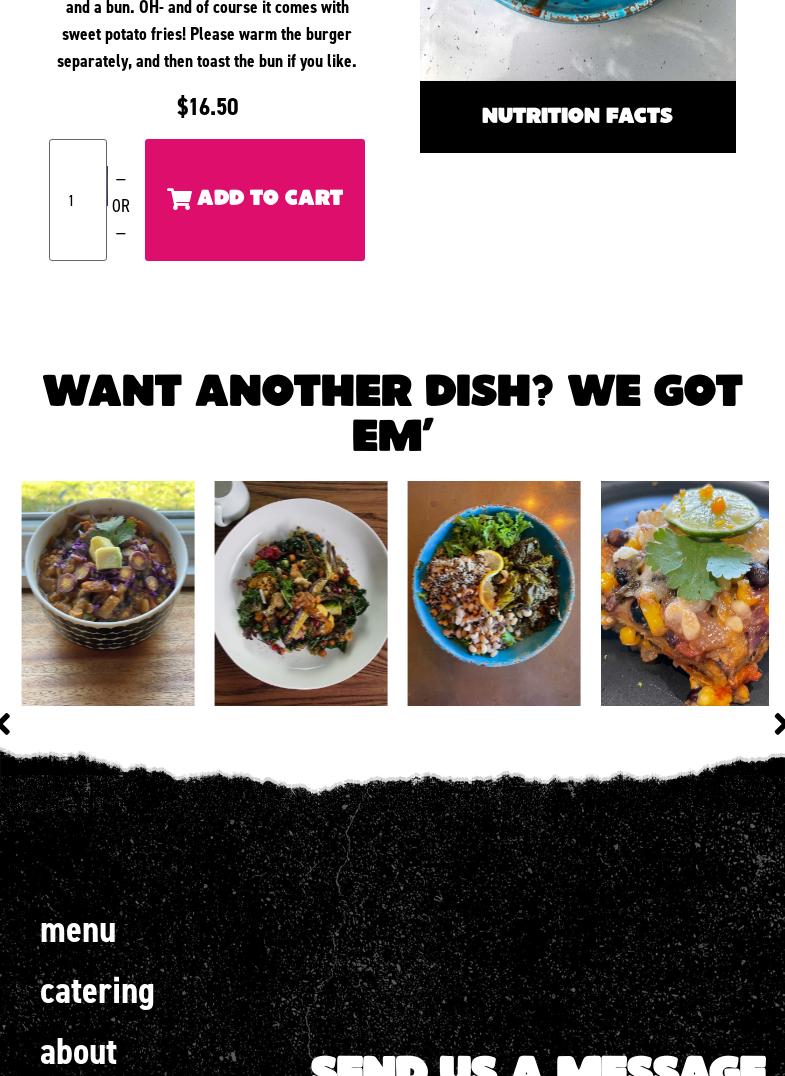Select the purple cabbage bowl thumbnail
Viewport: 785px width, 1076px height.
coord(107,593)
